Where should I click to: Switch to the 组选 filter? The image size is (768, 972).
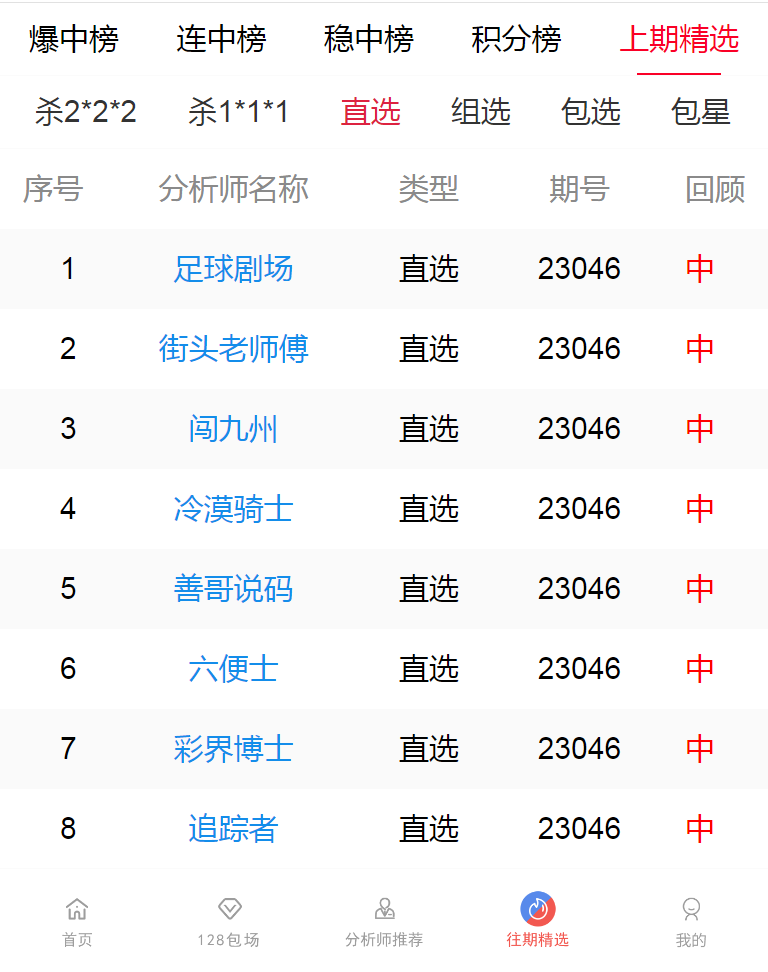[x=480, y=112]
